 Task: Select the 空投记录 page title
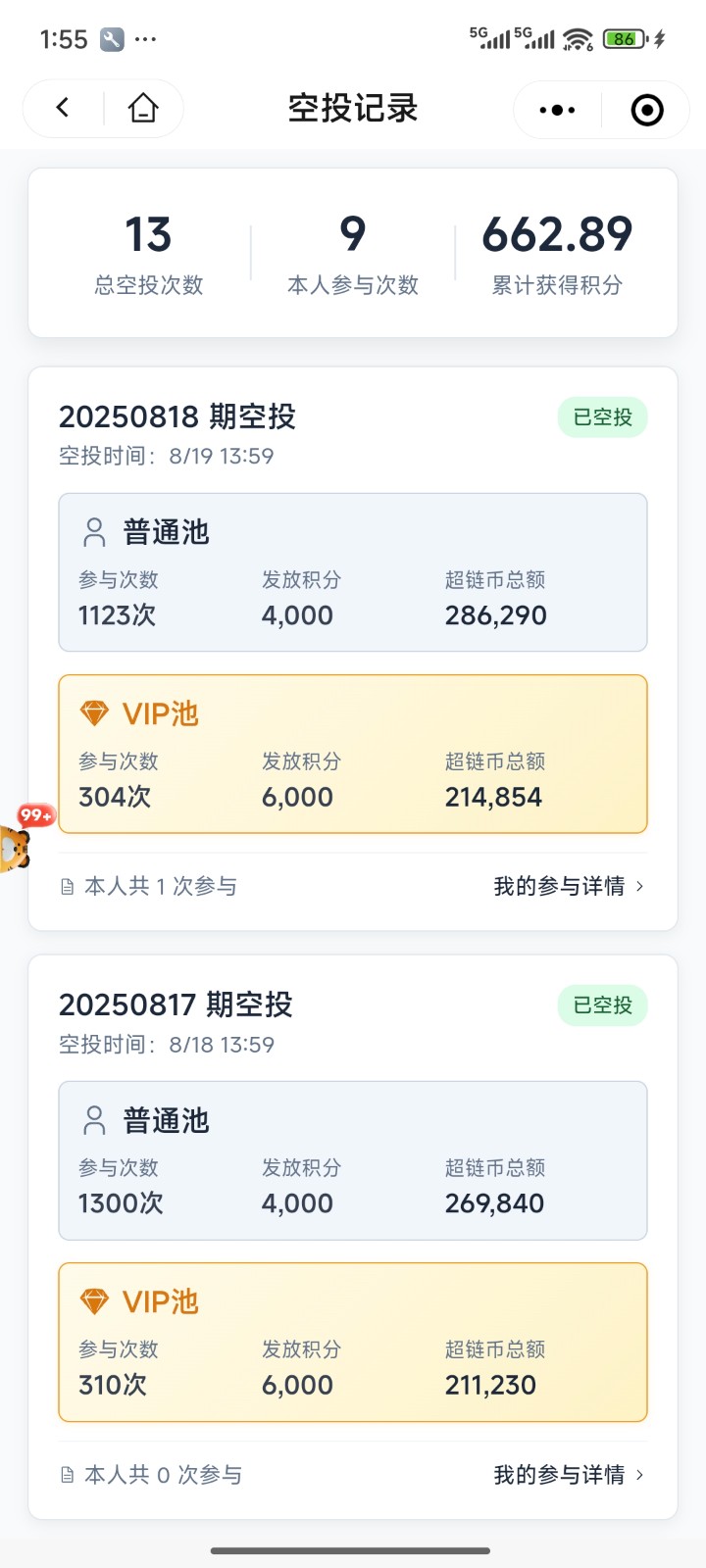[x=352, y=109]
